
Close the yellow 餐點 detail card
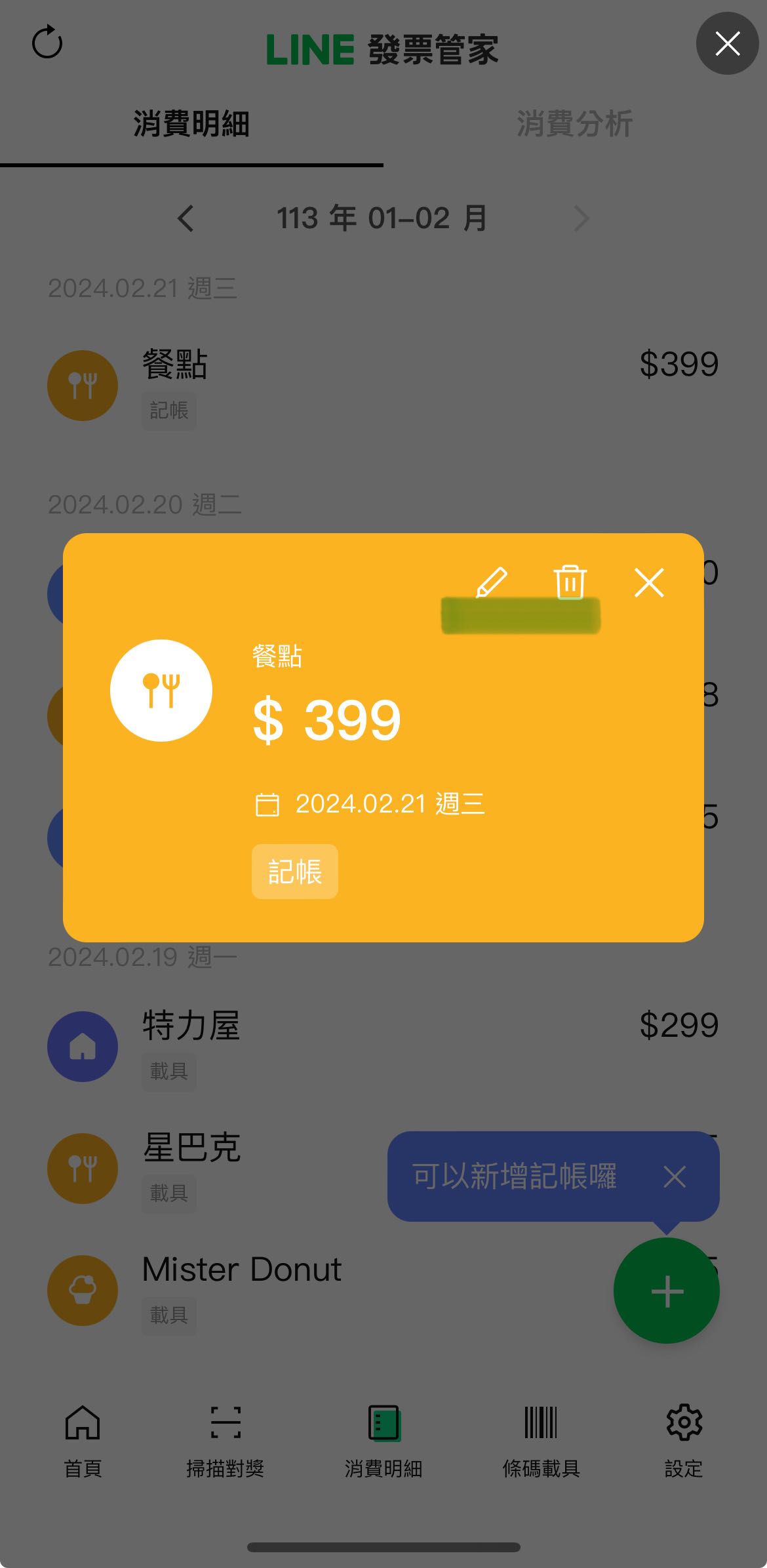[x=649, y=582]
